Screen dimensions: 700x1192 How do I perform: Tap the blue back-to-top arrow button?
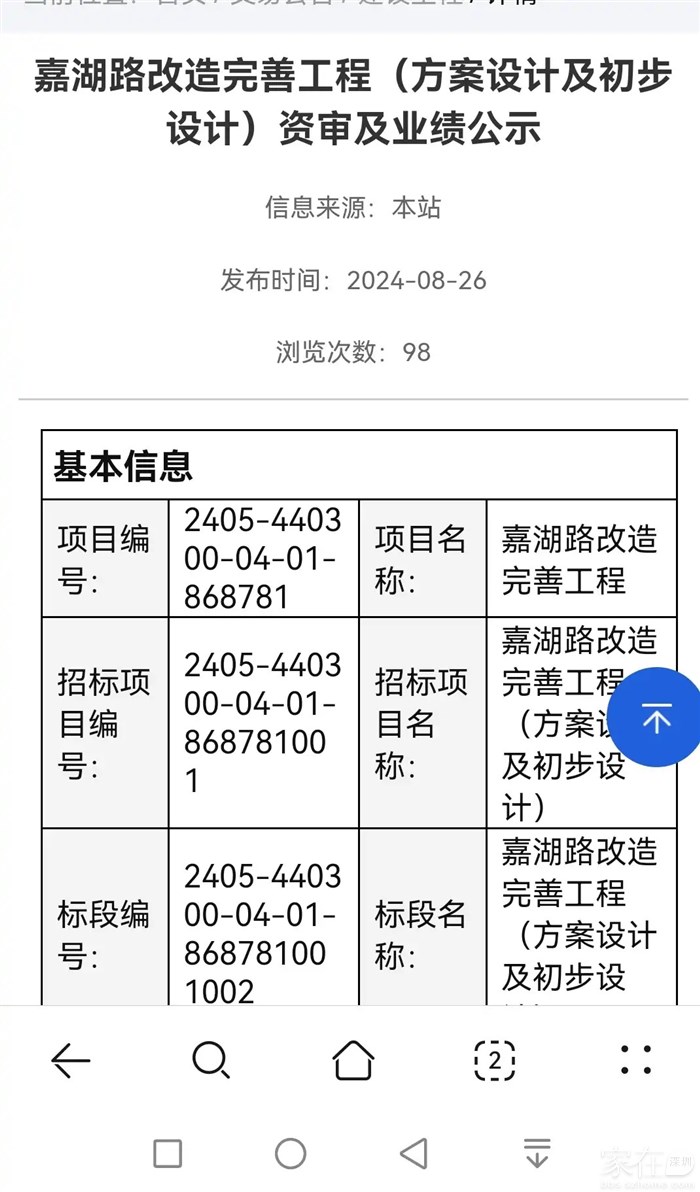point(656,718)
